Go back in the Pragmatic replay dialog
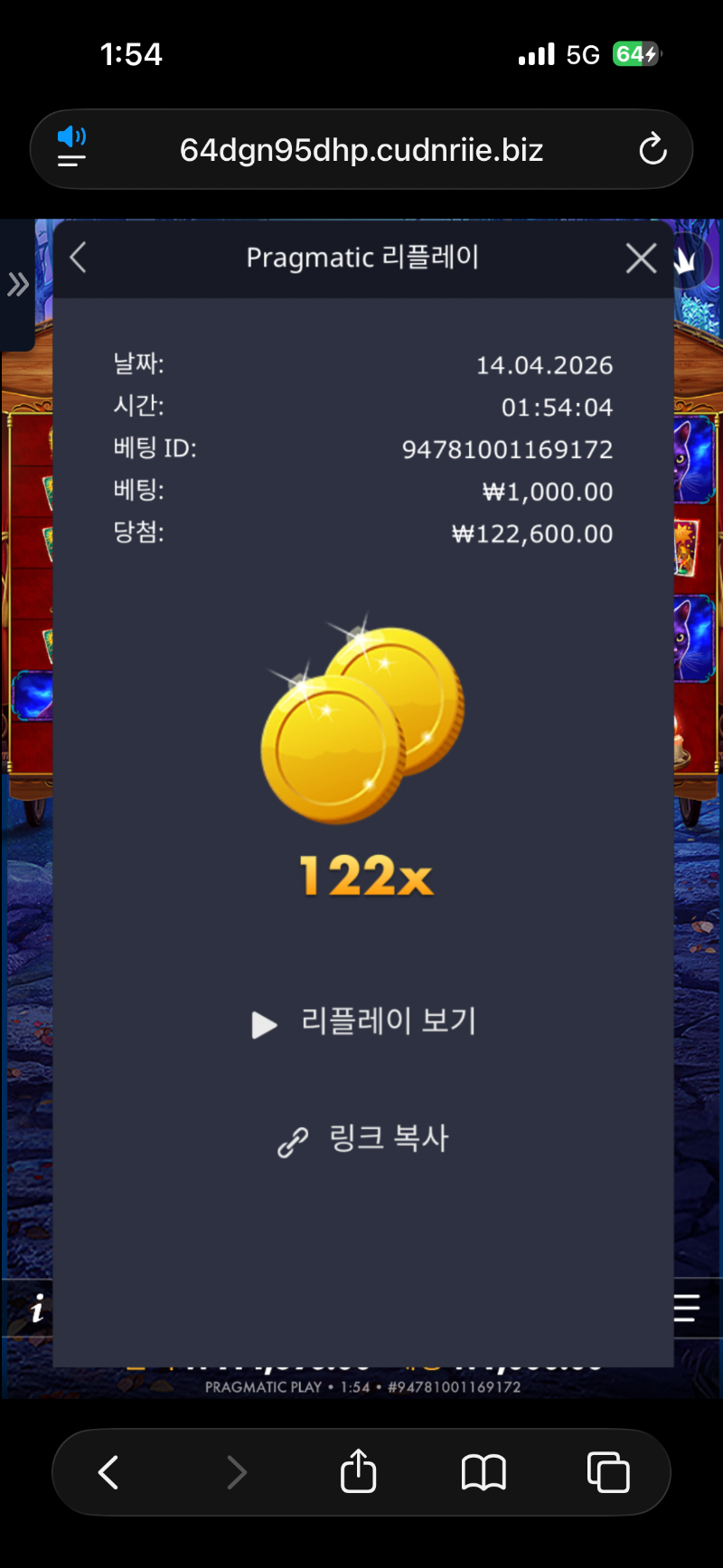Image resolution: width=723 pixels, height=1568 pixels. pyautogui.click(x=79, y=258)
